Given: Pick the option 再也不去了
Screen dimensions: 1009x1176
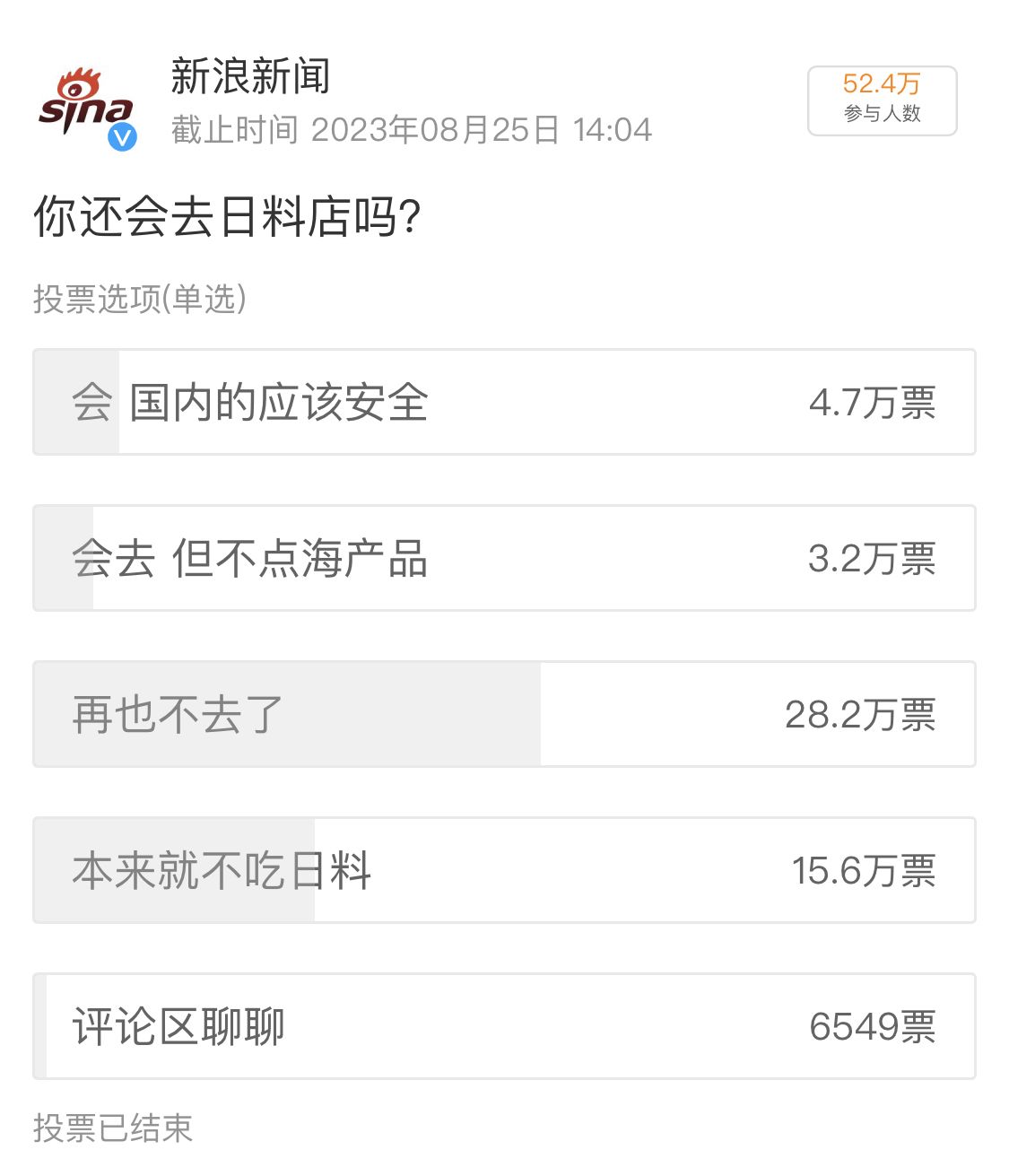Looking at the screenshot, I should click(x=503, y=714).
